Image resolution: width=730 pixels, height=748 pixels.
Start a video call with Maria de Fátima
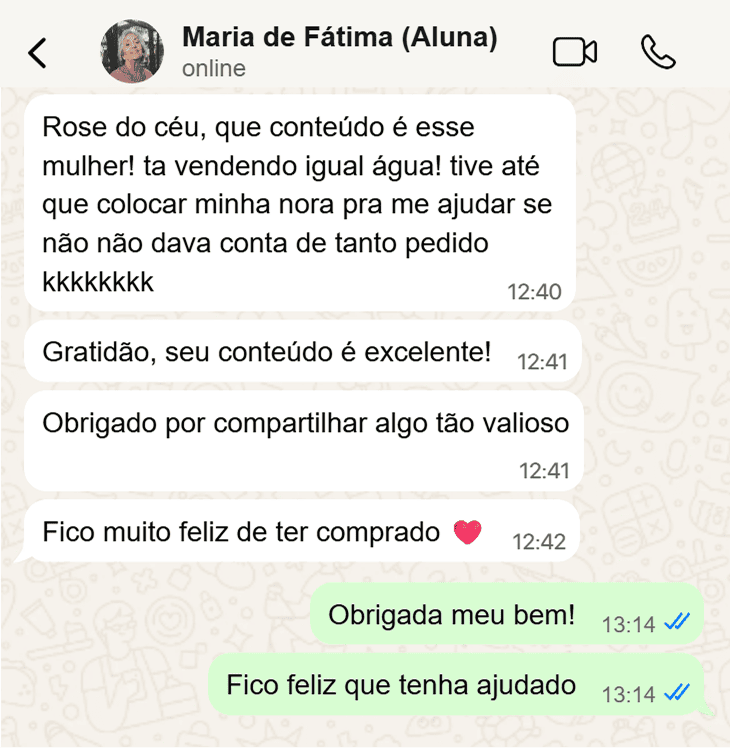[x=573, y=50]
